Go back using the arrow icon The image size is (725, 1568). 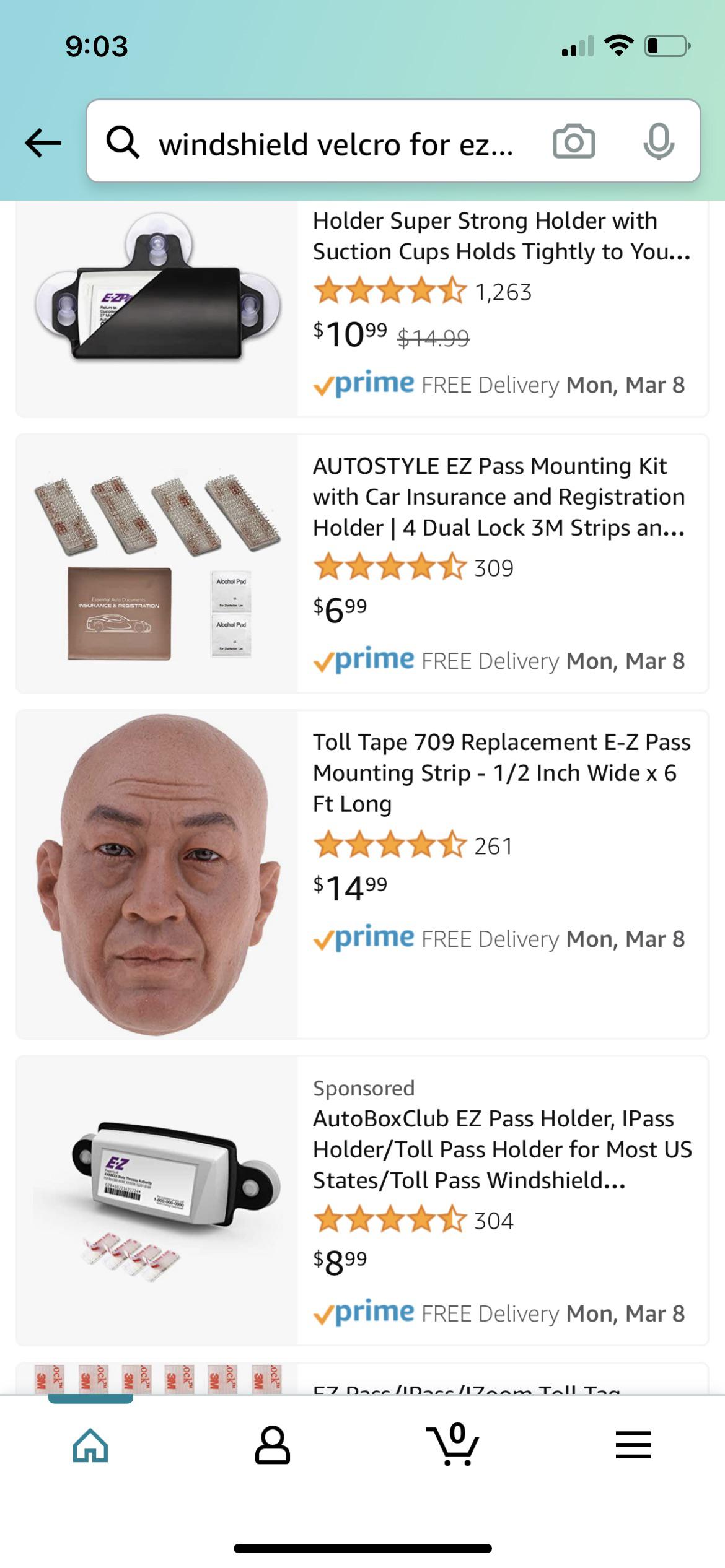coord(43,143)
